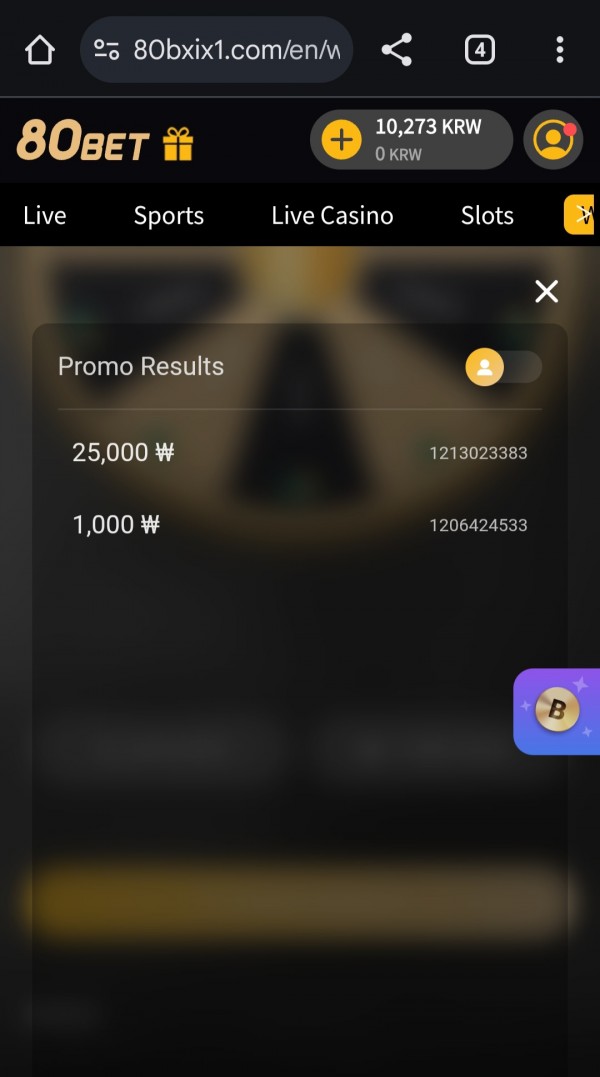The image size is (600, 1077).
Task: Open the user profile icon
Action: click(x=553, y=139)
